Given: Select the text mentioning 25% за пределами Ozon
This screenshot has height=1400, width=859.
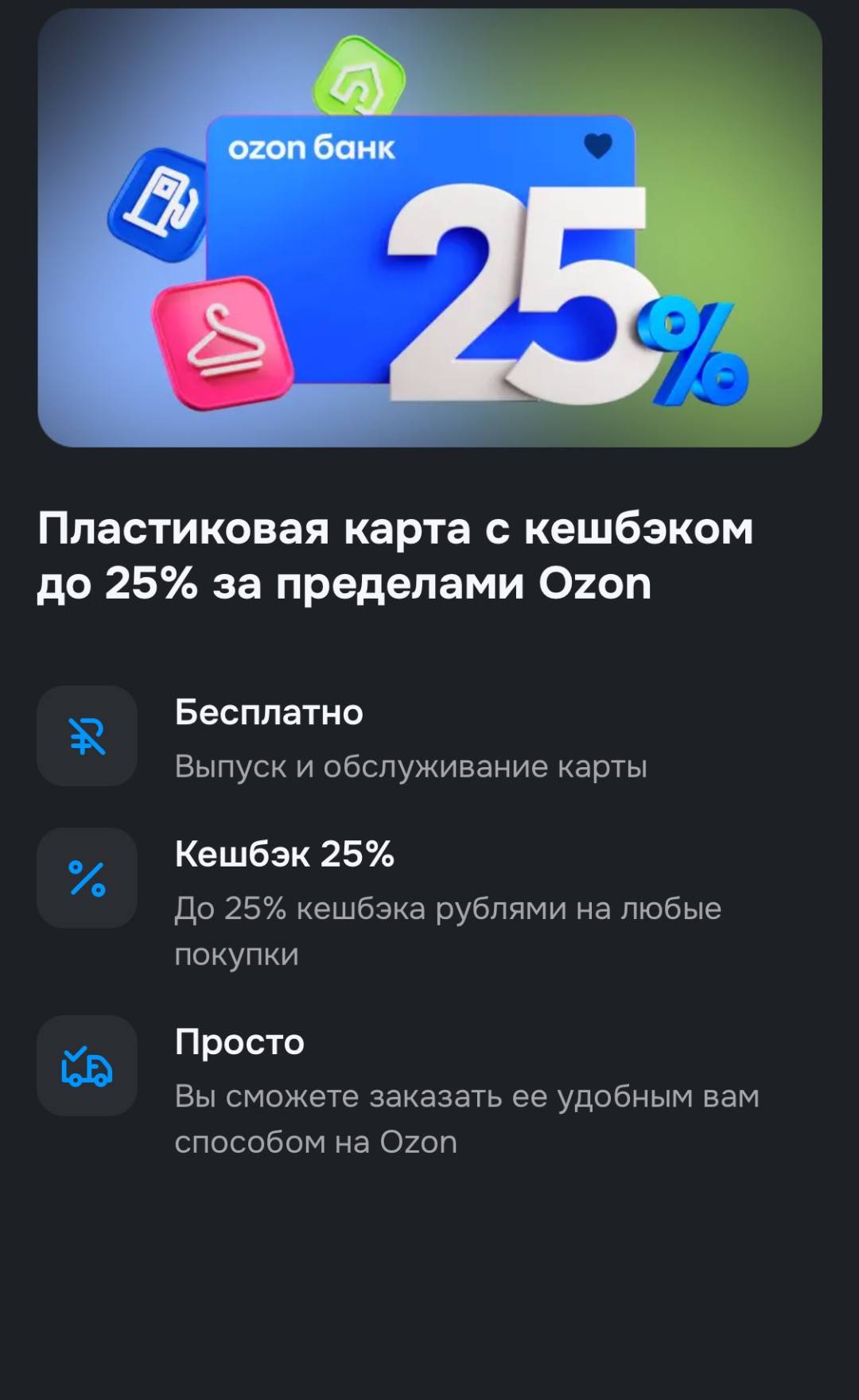Looking at the screenshot, I should click(342, 584).
